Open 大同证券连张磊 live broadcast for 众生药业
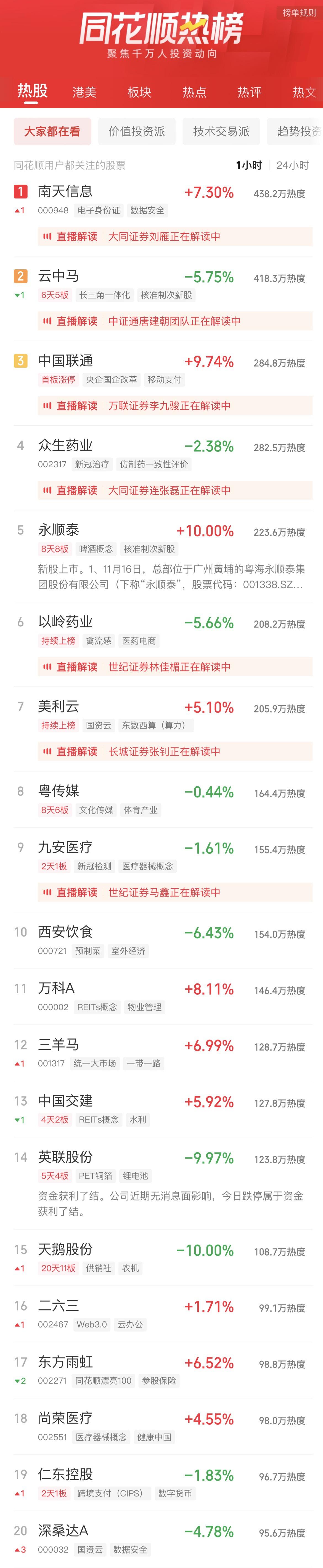Viewport: 323px width, 1568px height. point(174,490)
